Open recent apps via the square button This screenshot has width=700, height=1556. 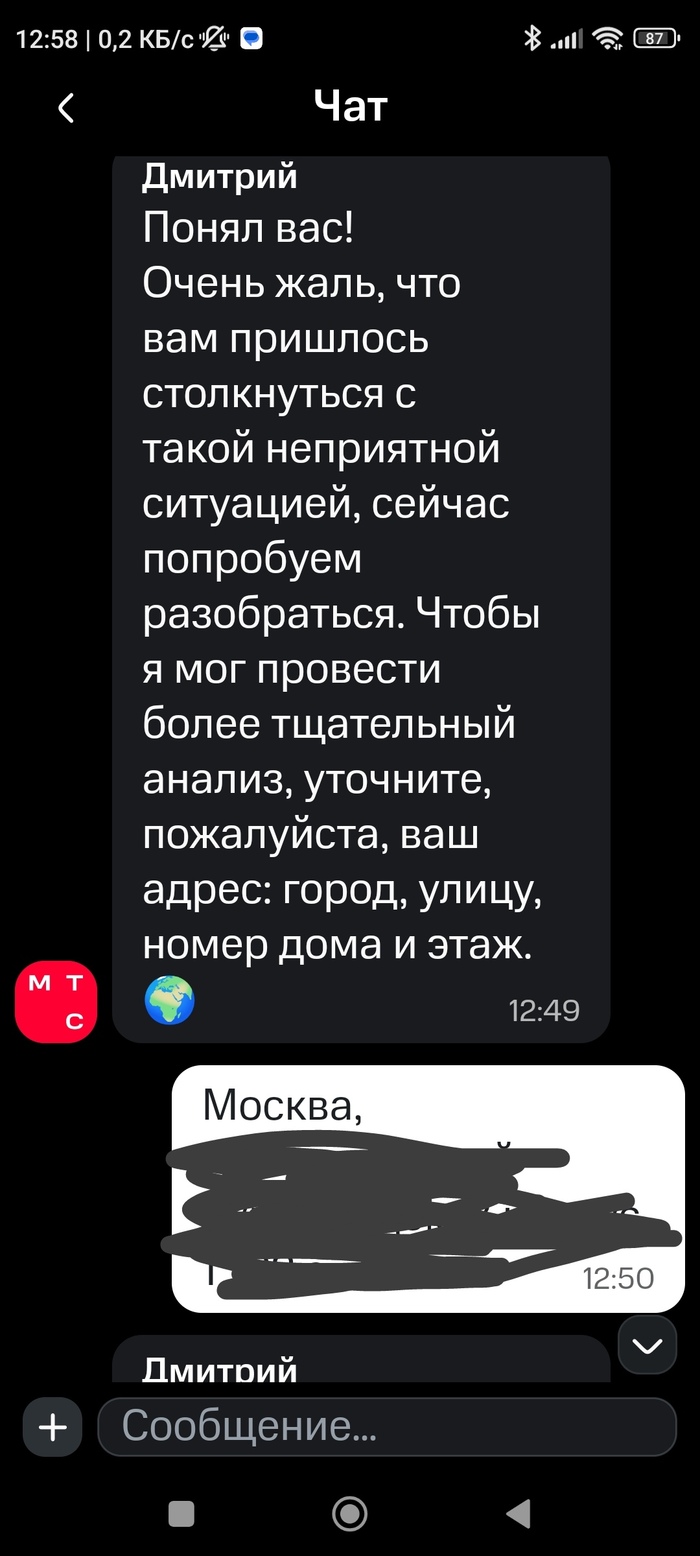point(181,1514)
